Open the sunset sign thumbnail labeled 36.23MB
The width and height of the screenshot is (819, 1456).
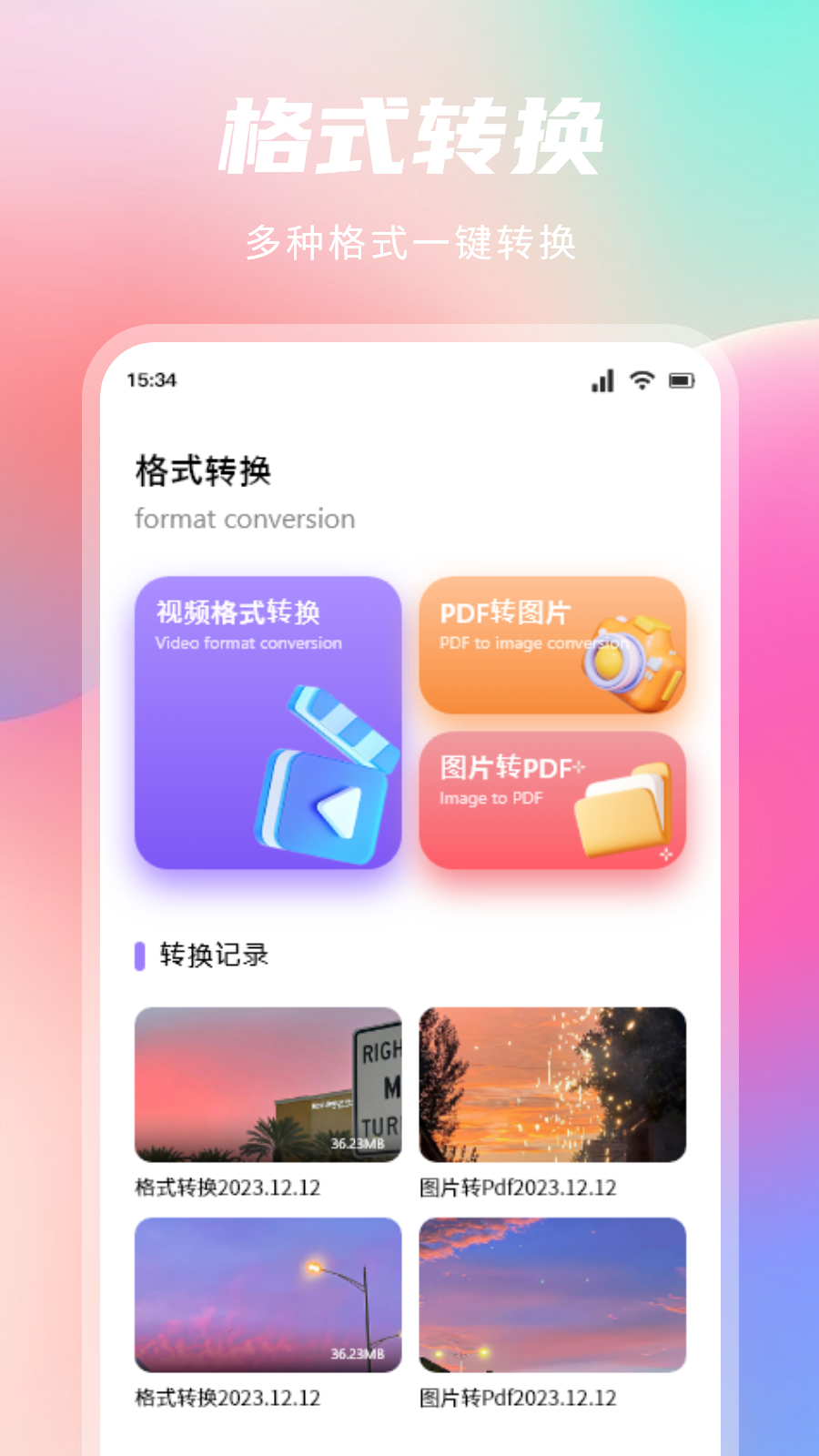[x=268, y=1083]
